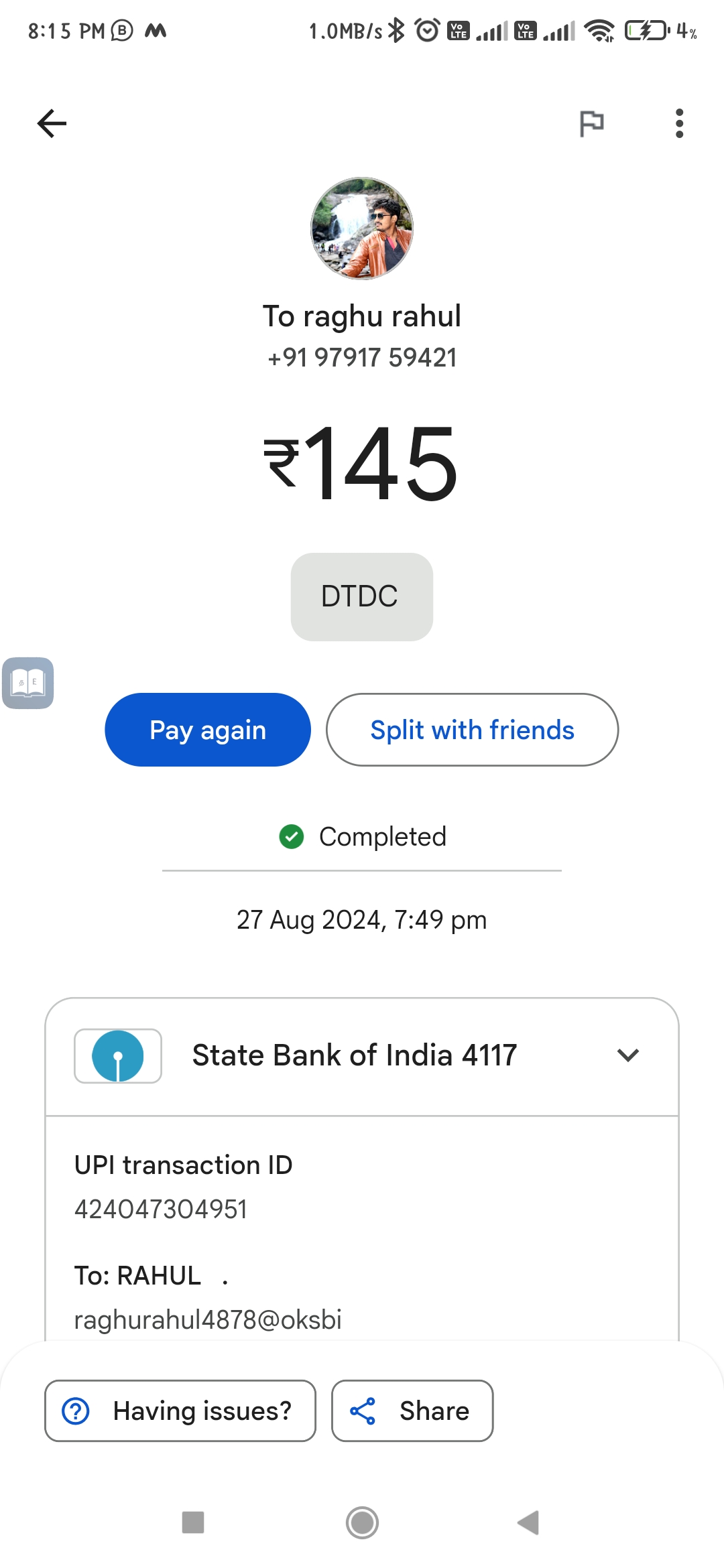The height and width of the screenshot is (1568, 724).
Task: Tap the Pay again button
Action: (208, 730)
